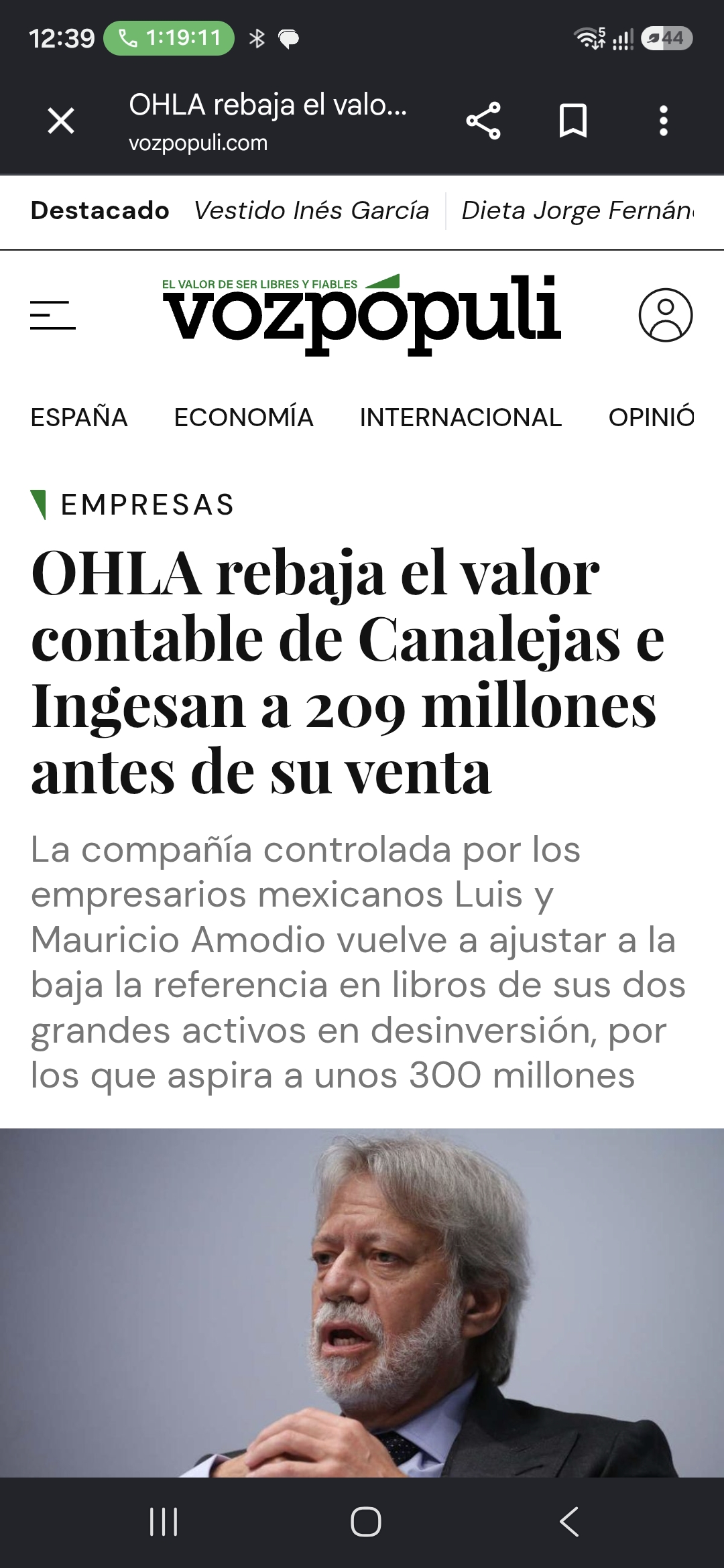Share this Vozpópuli article
Image resolution: width=724 pixels, height=1568 pixels.
483,121
